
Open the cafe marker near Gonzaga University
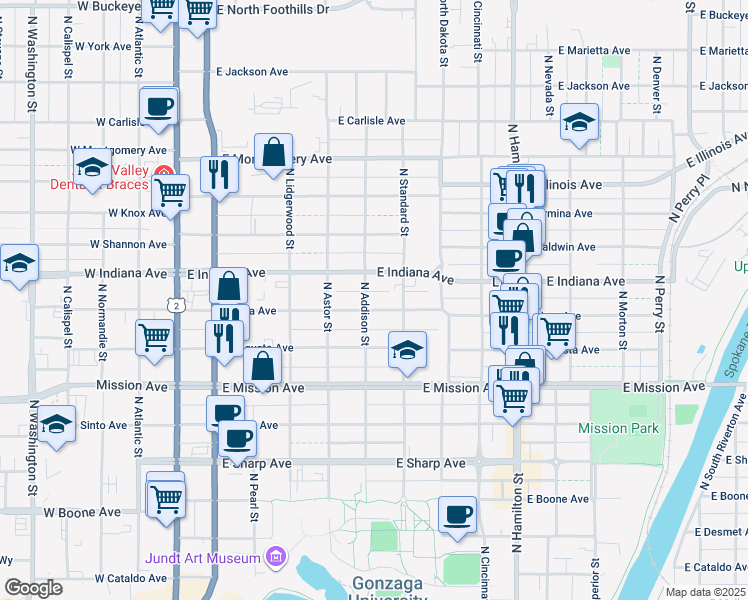(x=457, y=515)
